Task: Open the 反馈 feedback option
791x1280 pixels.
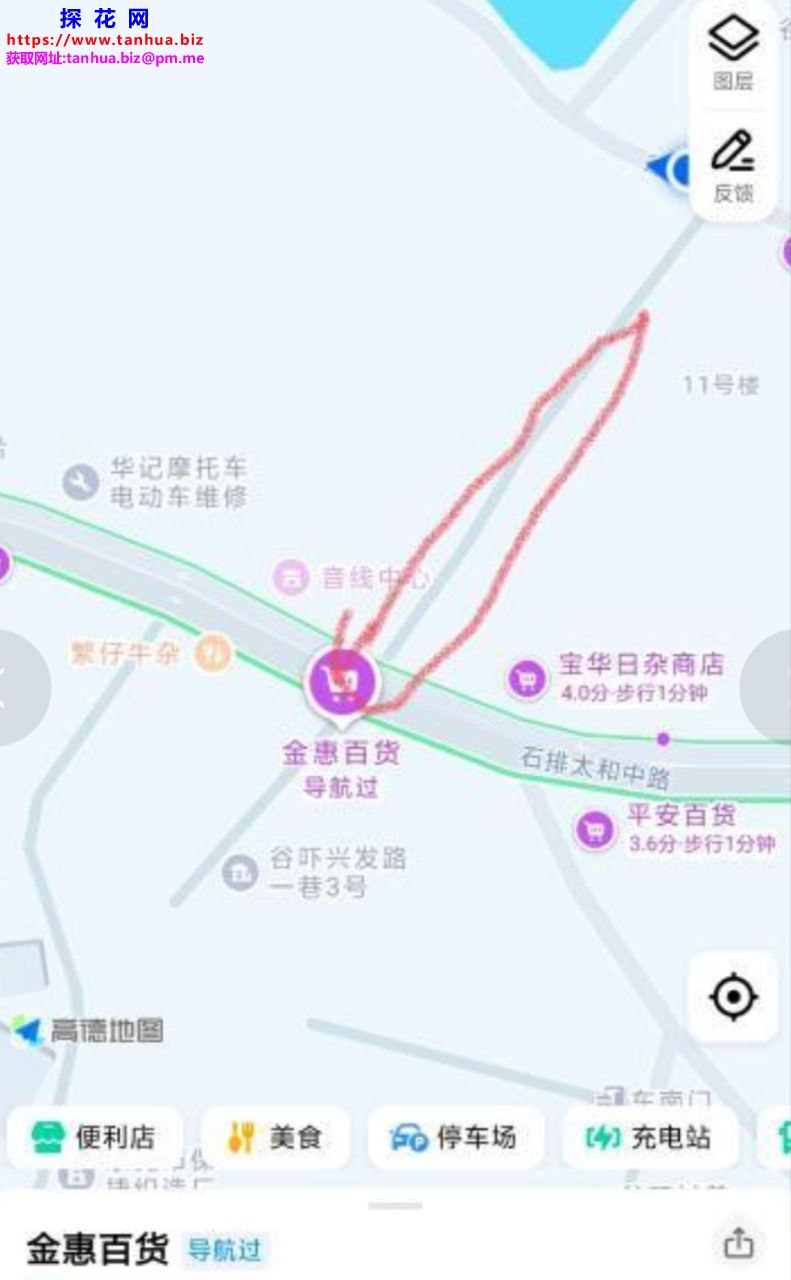Action: (733, 166)
